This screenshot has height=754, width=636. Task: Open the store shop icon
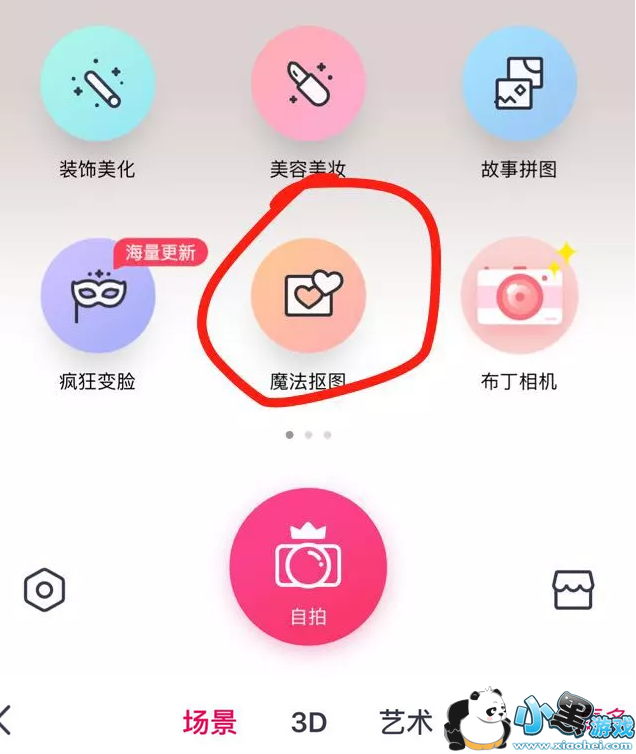(x=573, y=591)
